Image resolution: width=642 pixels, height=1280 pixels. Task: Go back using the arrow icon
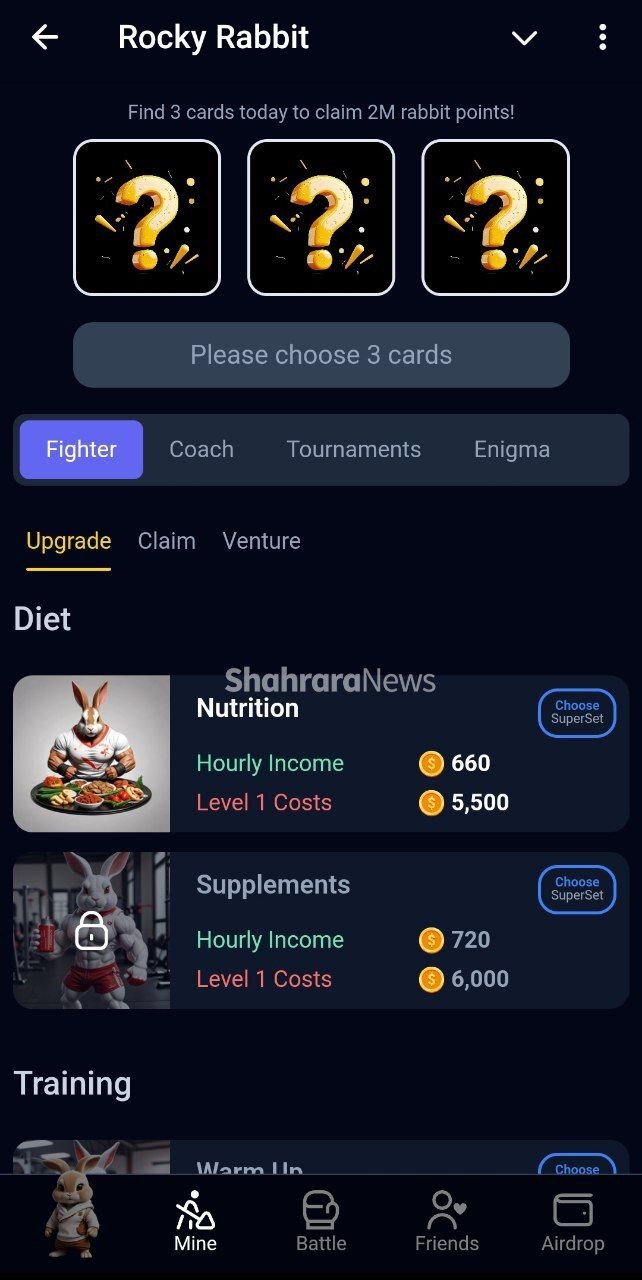[45, 38]
